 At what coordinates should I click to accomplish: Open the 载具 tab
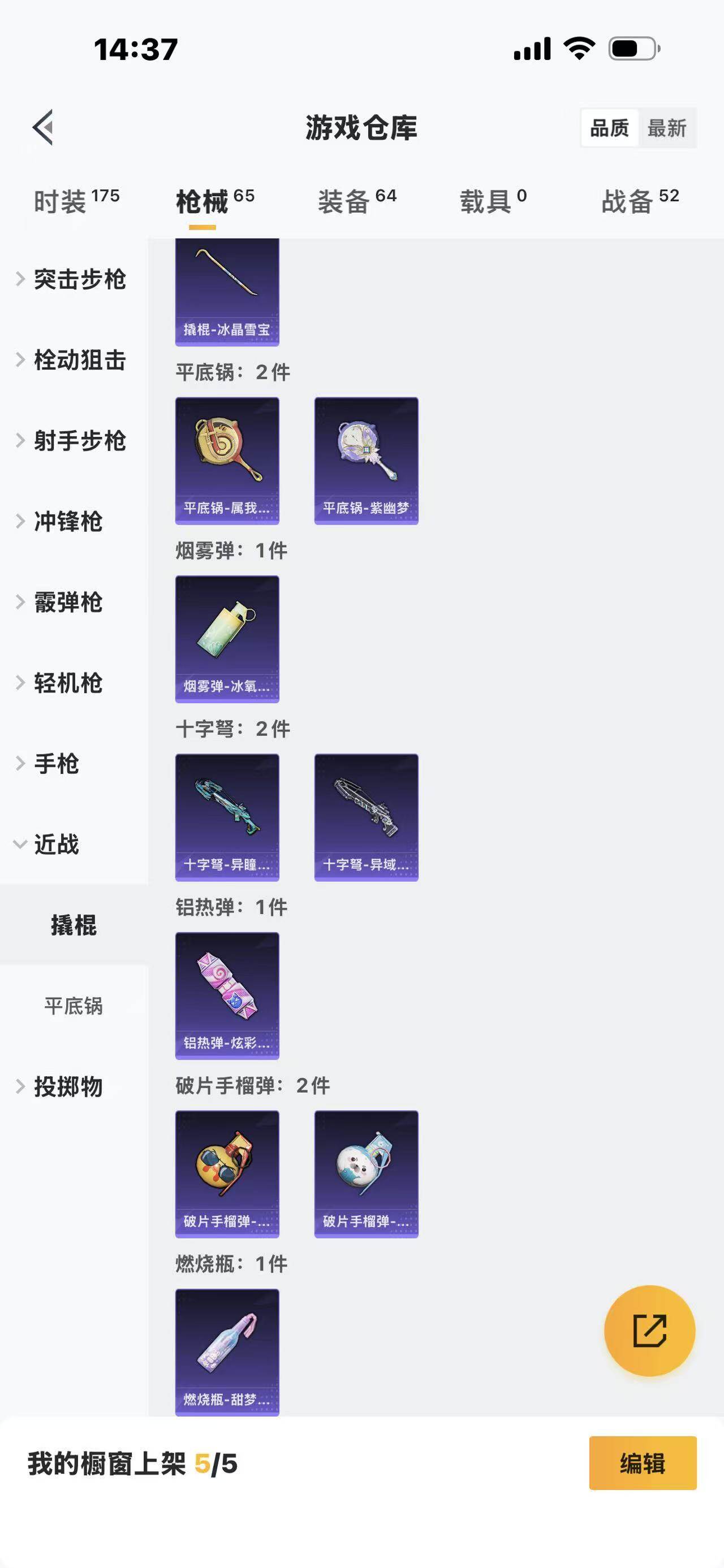pyautogui.click(x=493, y=201)
